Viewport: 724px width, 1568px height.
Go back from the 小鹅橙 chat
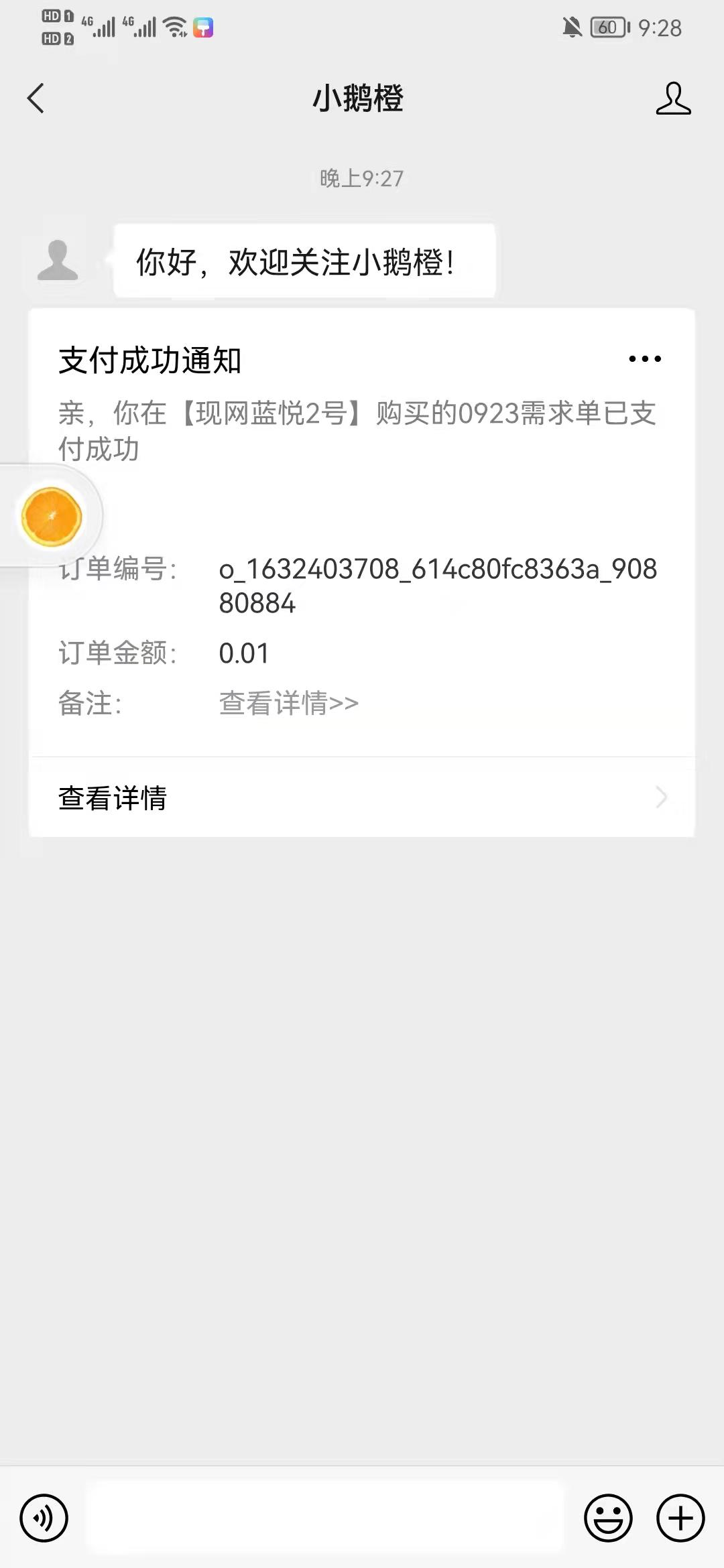coord(36,99)
